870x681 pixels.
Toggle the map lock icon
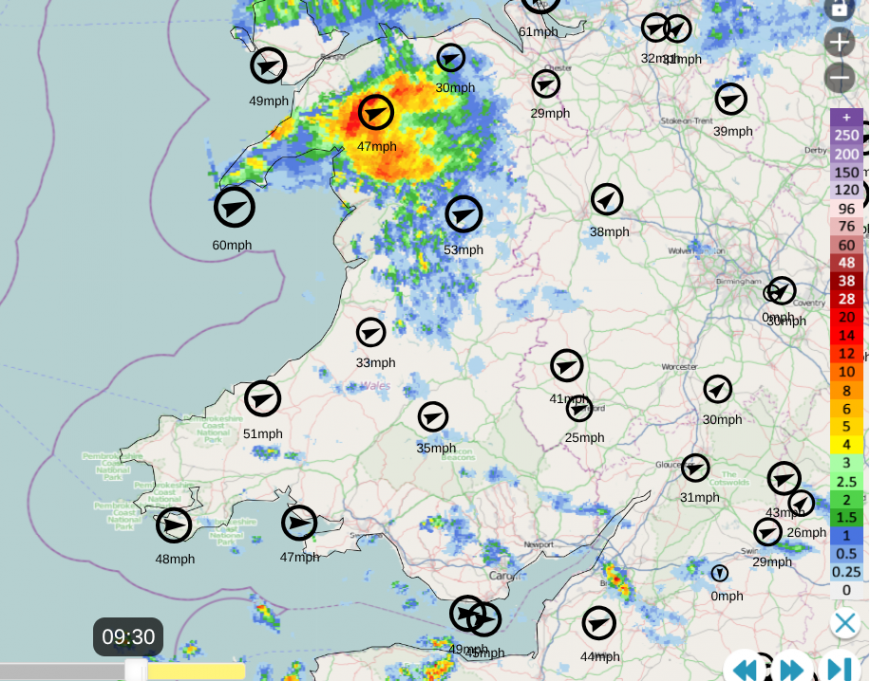839,8
